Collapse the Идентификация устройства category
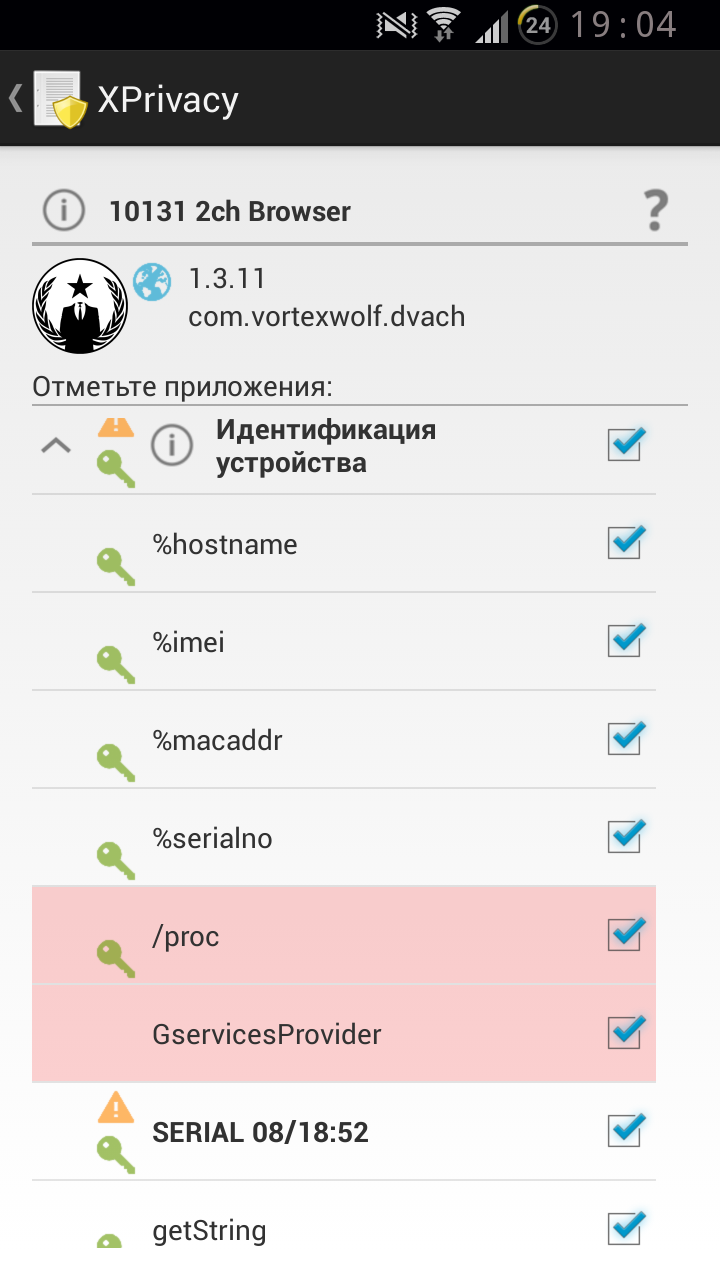The width and height of the screenshot is (720, 1280). click(x=56, y=445)
